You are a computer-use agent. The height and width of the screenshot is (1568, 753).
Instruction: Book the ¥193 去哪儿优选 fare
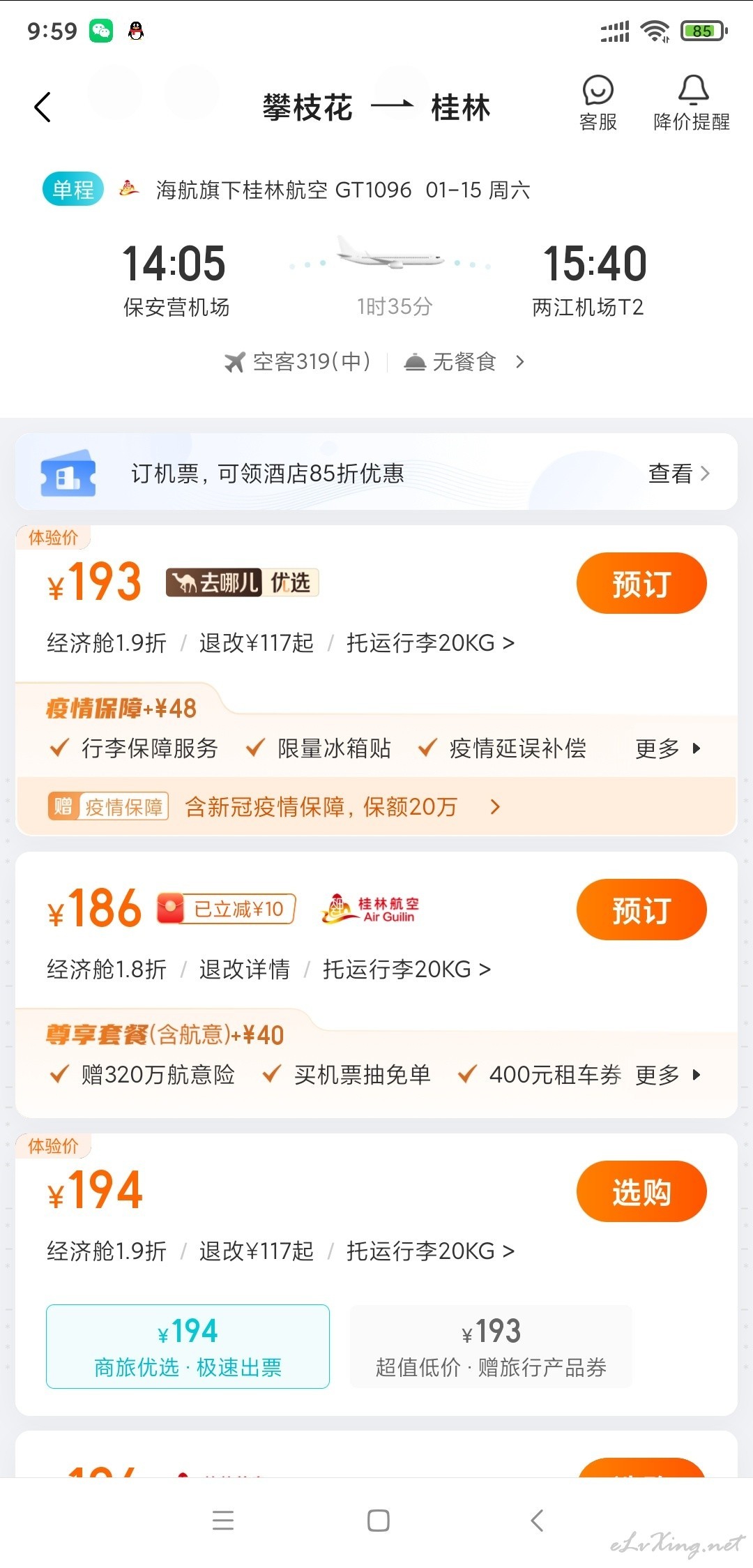[x=641, y=583]
